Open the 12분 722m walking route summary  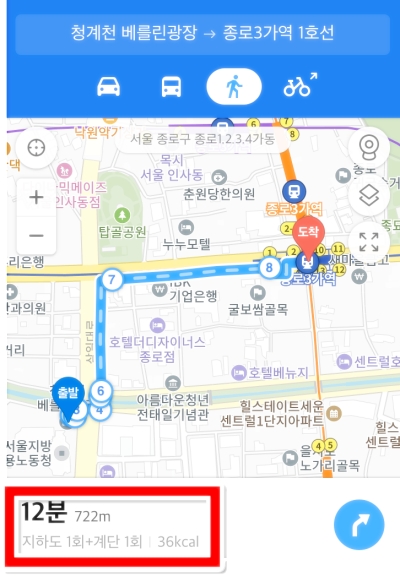click(113, 526)
